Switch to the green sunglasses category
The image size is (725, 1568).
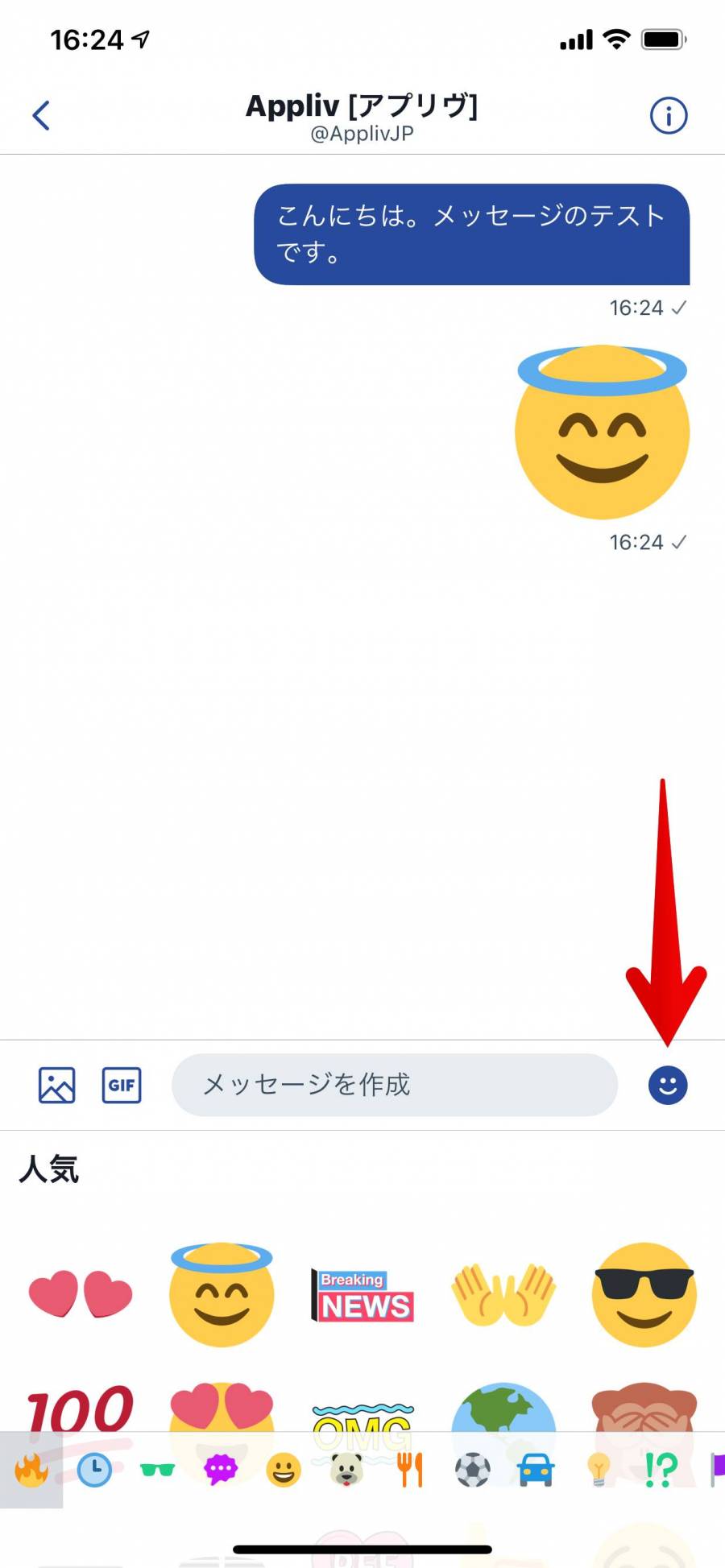point(157,1470)
